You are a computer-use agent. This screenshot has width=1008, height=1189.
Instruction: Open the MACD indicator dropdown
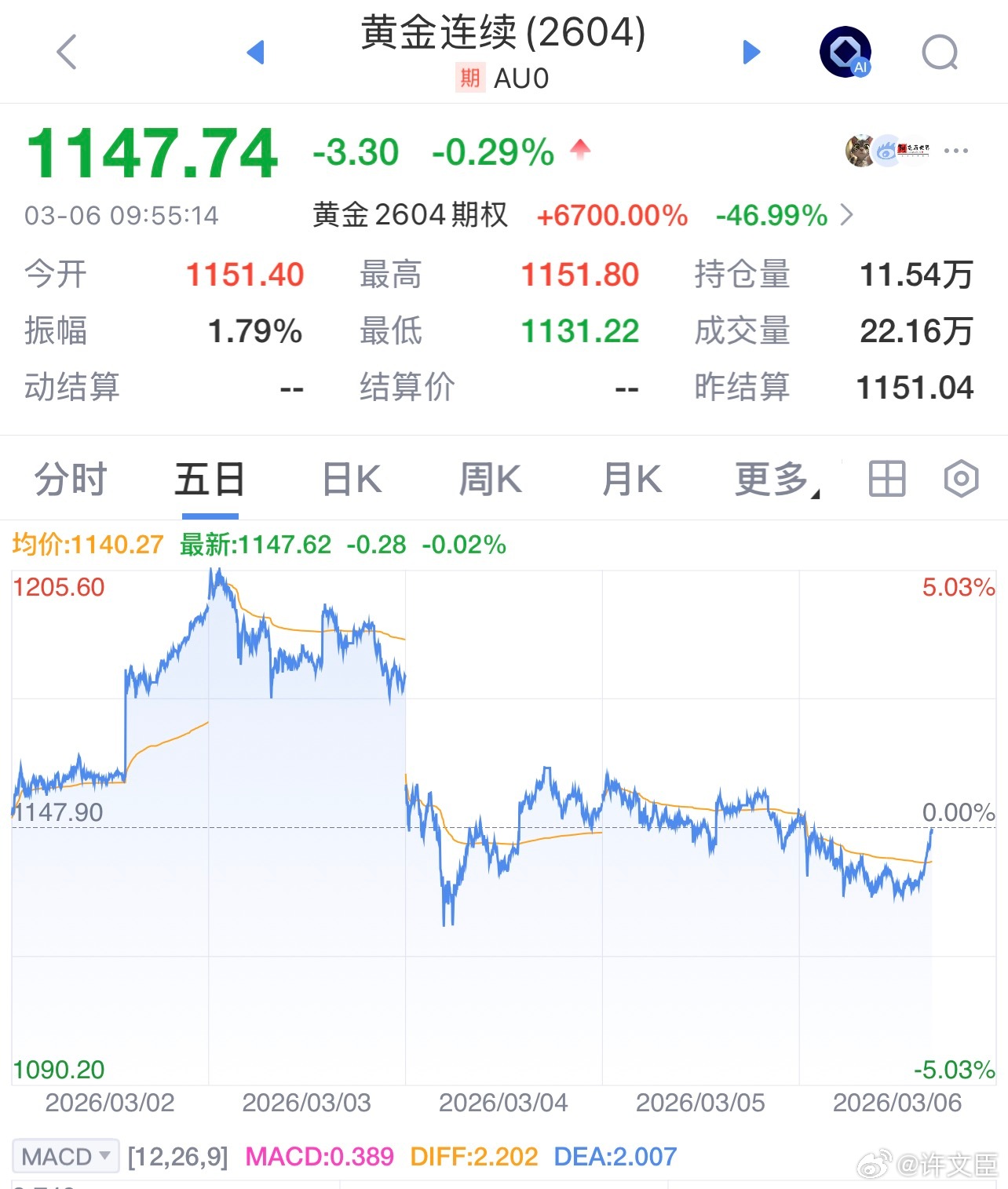(x=65, y=1156)
